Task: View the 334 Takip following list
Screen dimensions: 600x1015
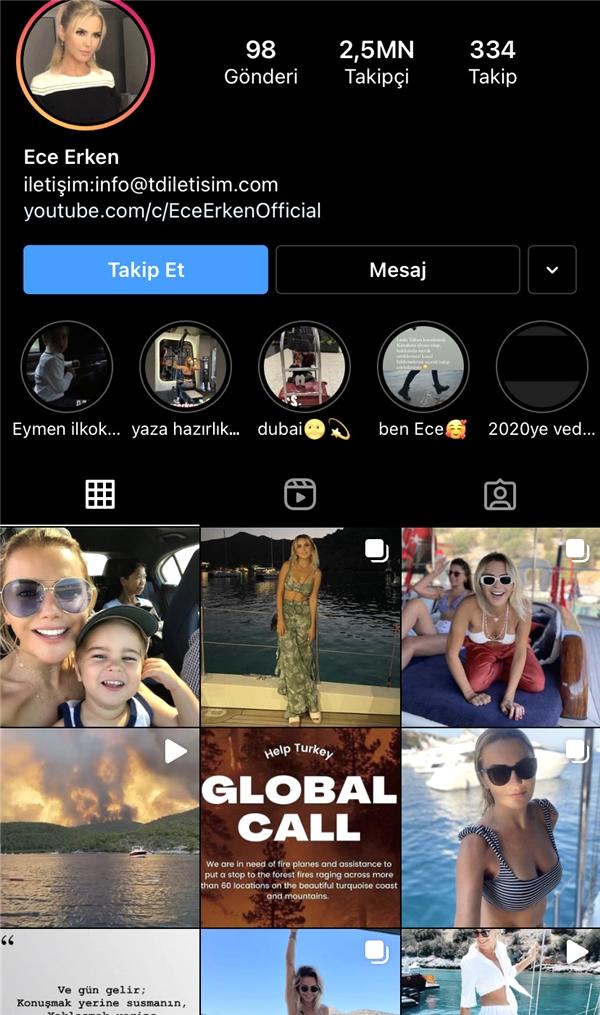Action: click(x=492, y=62)
